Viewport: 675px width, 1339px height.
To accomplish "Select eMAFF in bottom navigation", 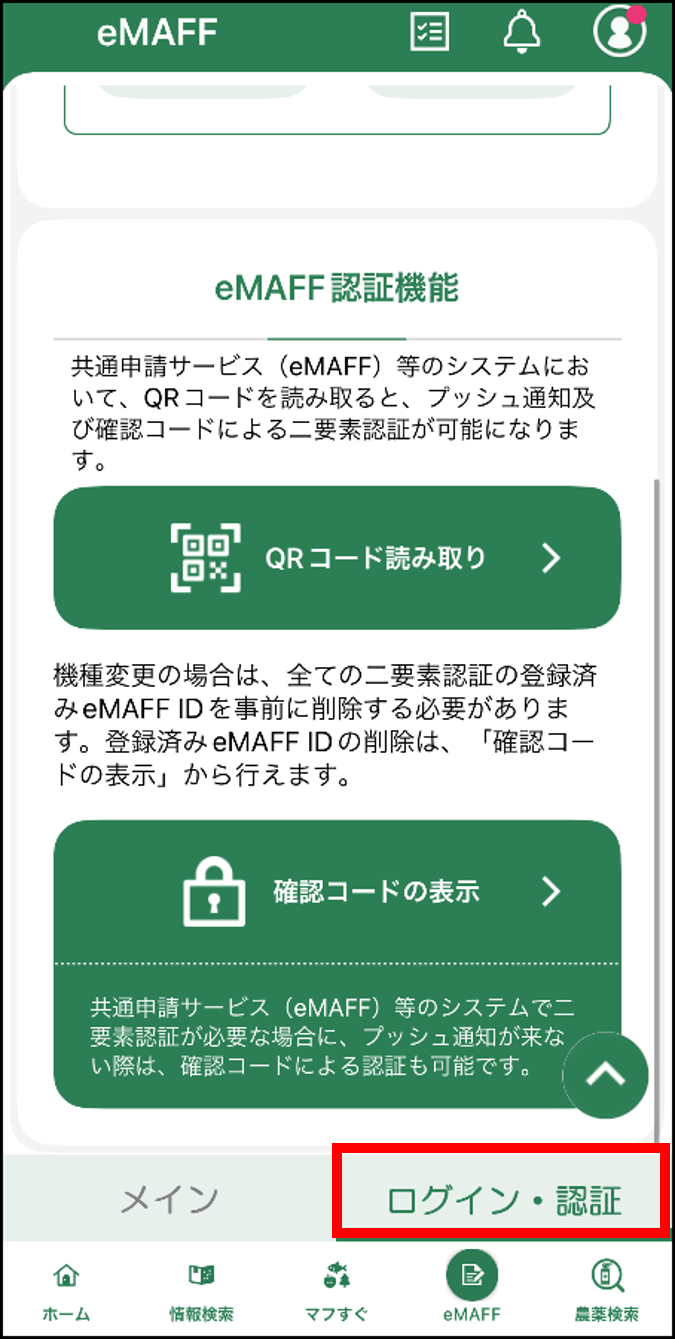I will (x=472, y=1289).
